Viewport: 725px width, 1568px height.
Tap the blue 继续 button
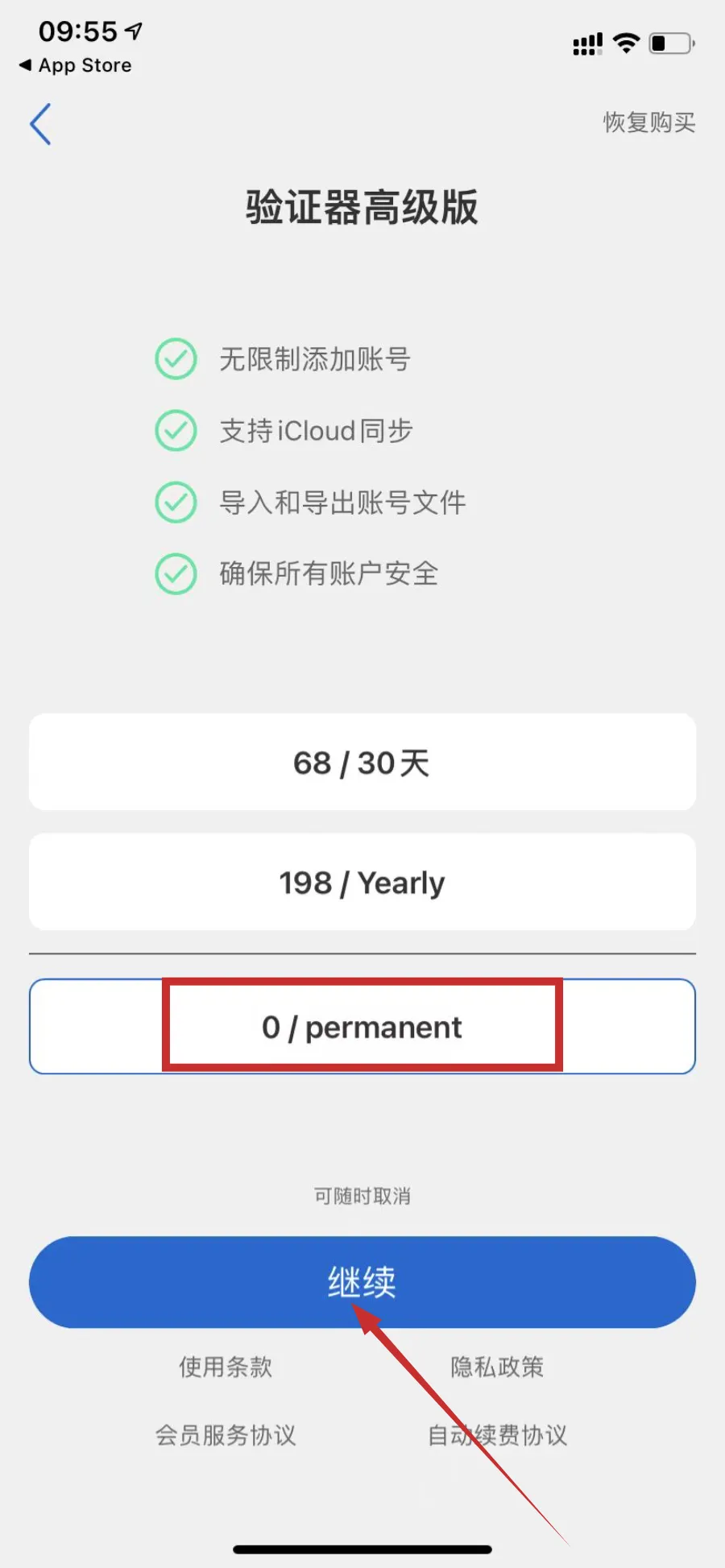click(362, 1282)
